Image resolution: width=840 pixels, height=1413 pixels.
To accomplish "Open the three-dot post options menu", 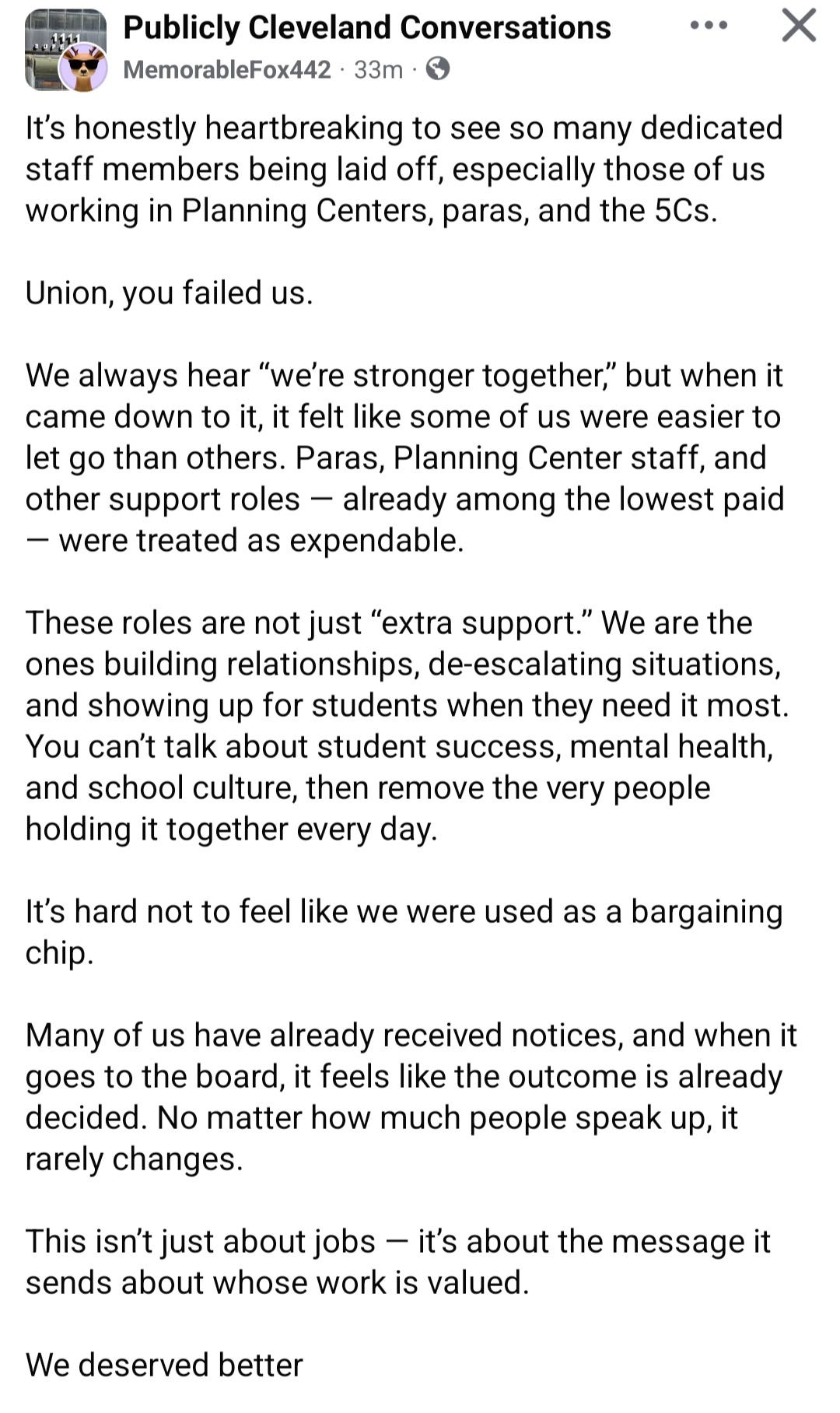I will (x=709, y=26).
